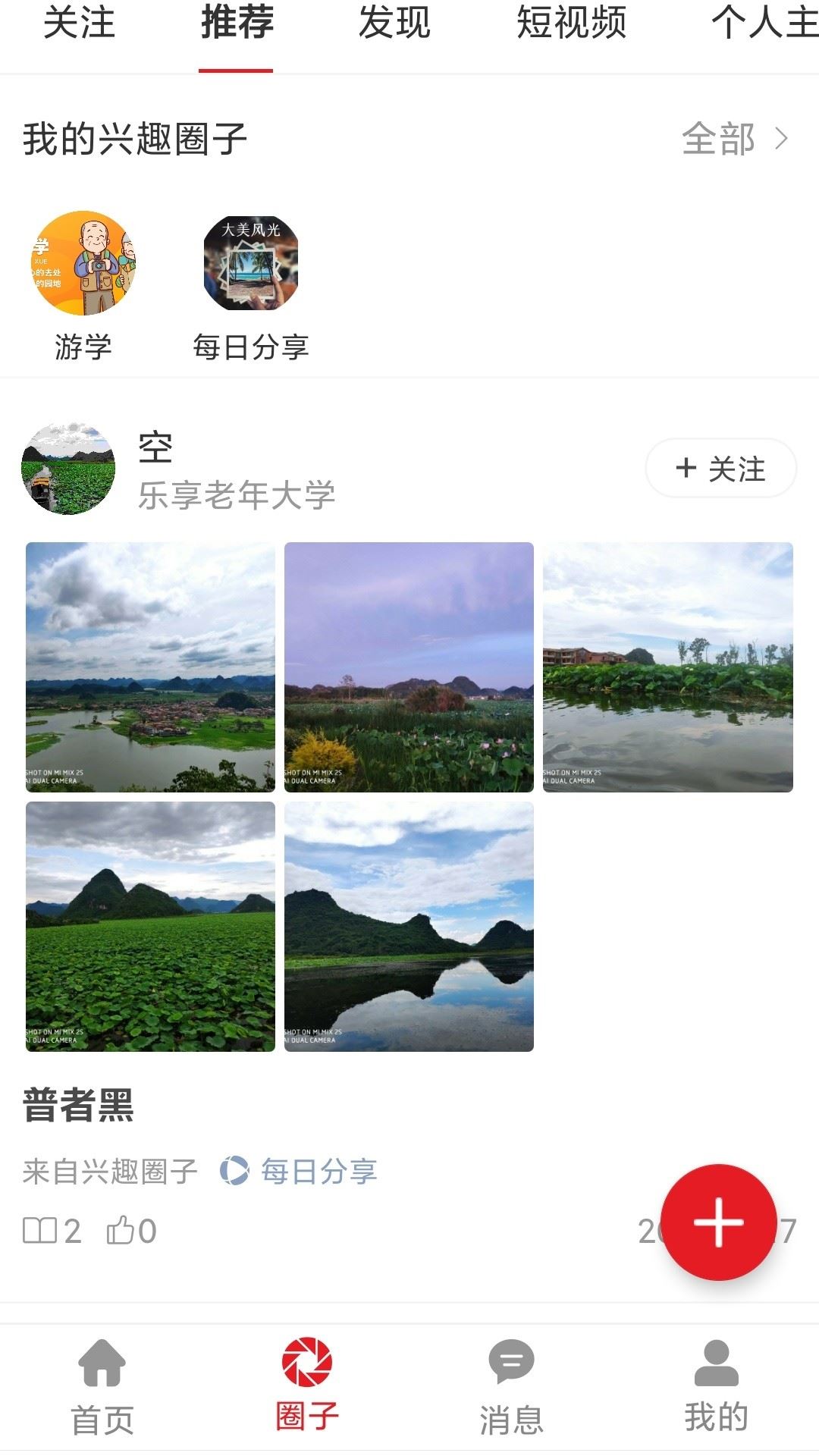The image size is (819, 1456).
Task: Open the purple-sky lotus field photo
Action: [x=409, y=667]
